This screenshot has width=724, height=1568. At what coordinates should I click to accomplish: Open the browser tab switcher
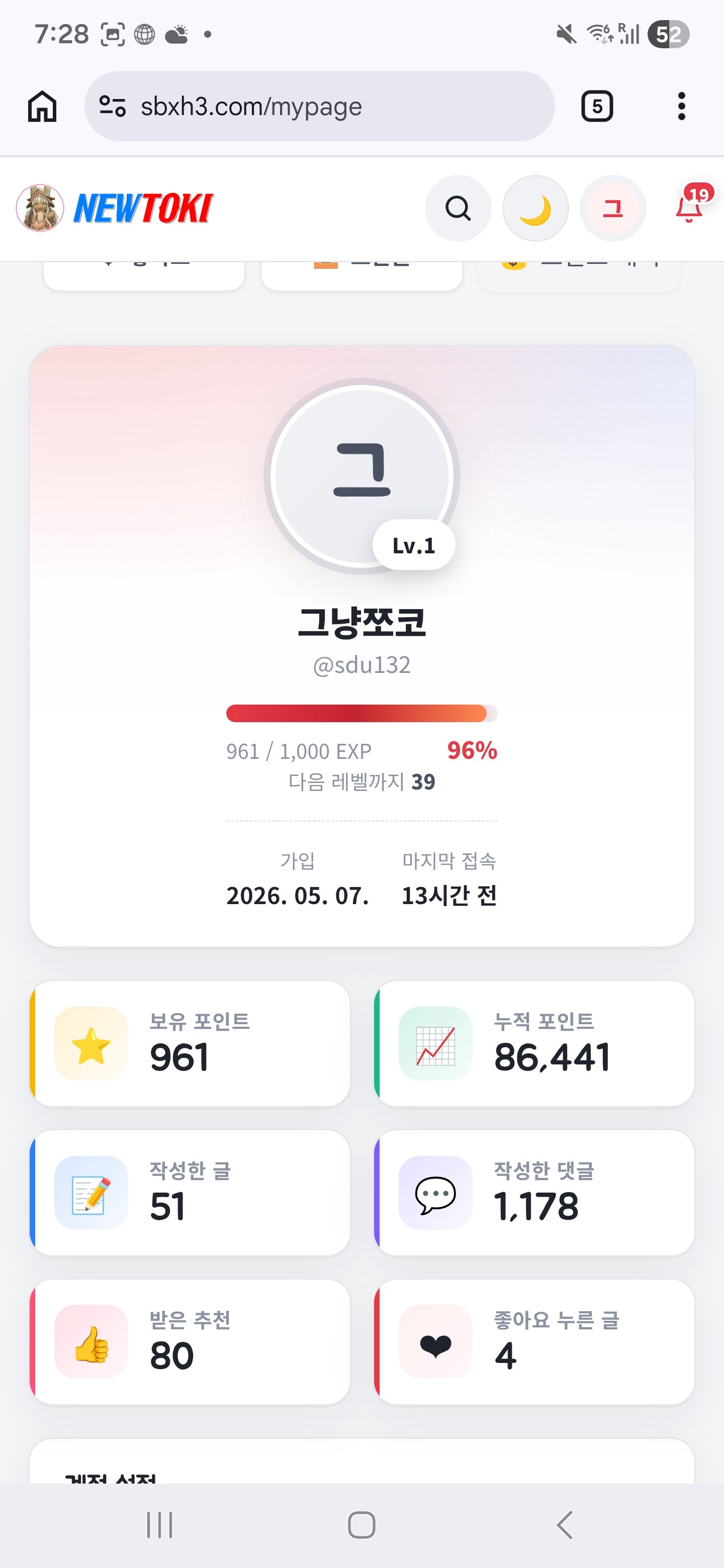[x=597, y=107]
